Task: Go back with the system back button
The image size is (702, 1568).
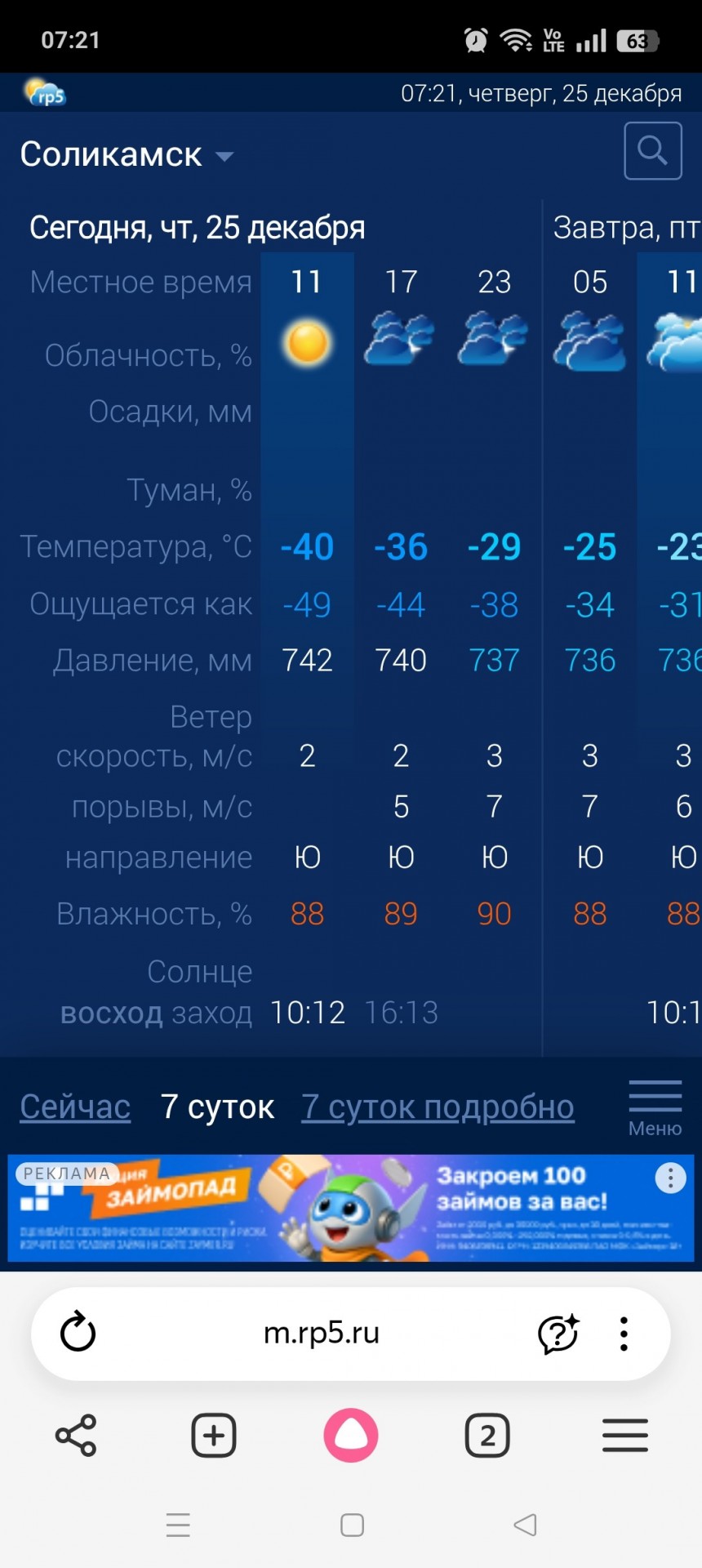Action: coord(525,1525)
